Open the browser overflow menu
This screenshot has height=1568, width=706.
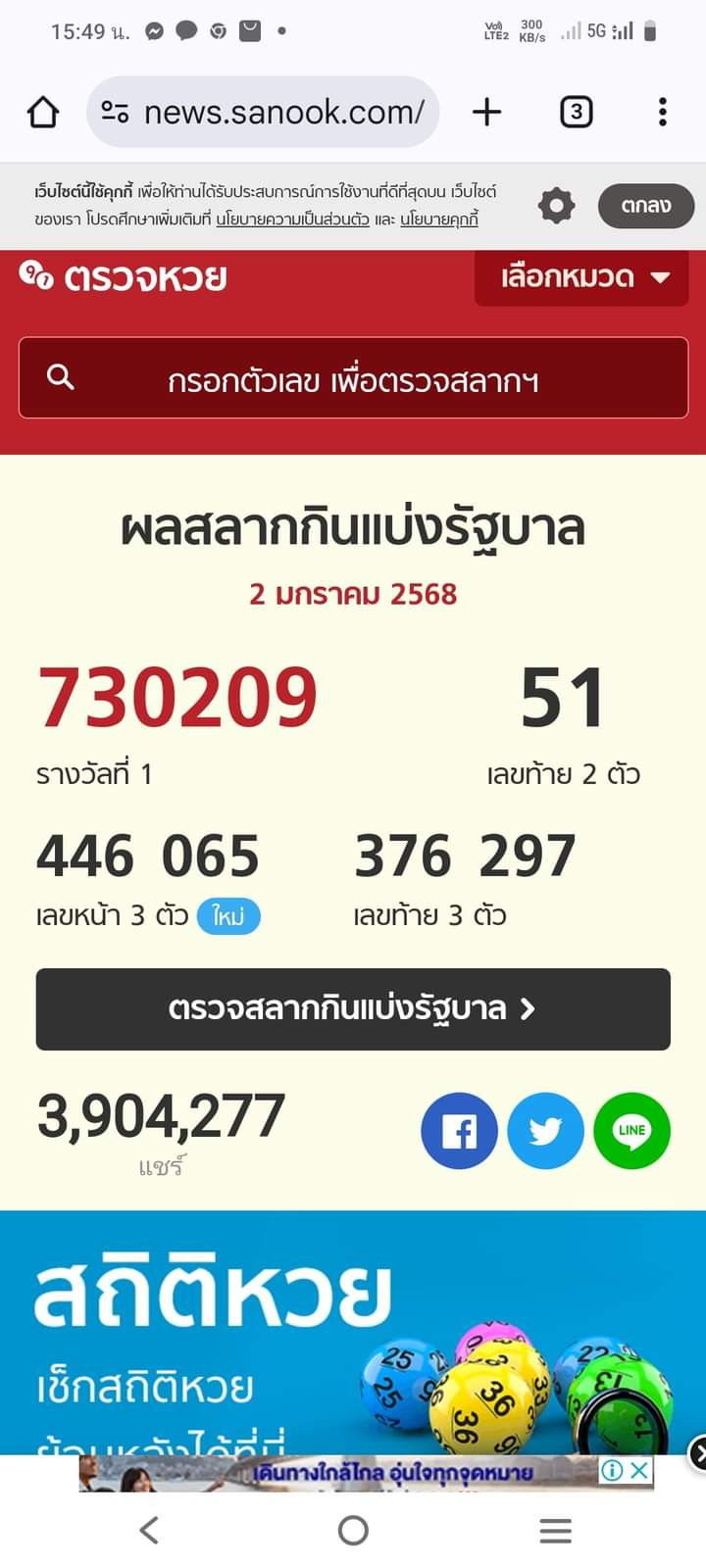pos(663,113)
